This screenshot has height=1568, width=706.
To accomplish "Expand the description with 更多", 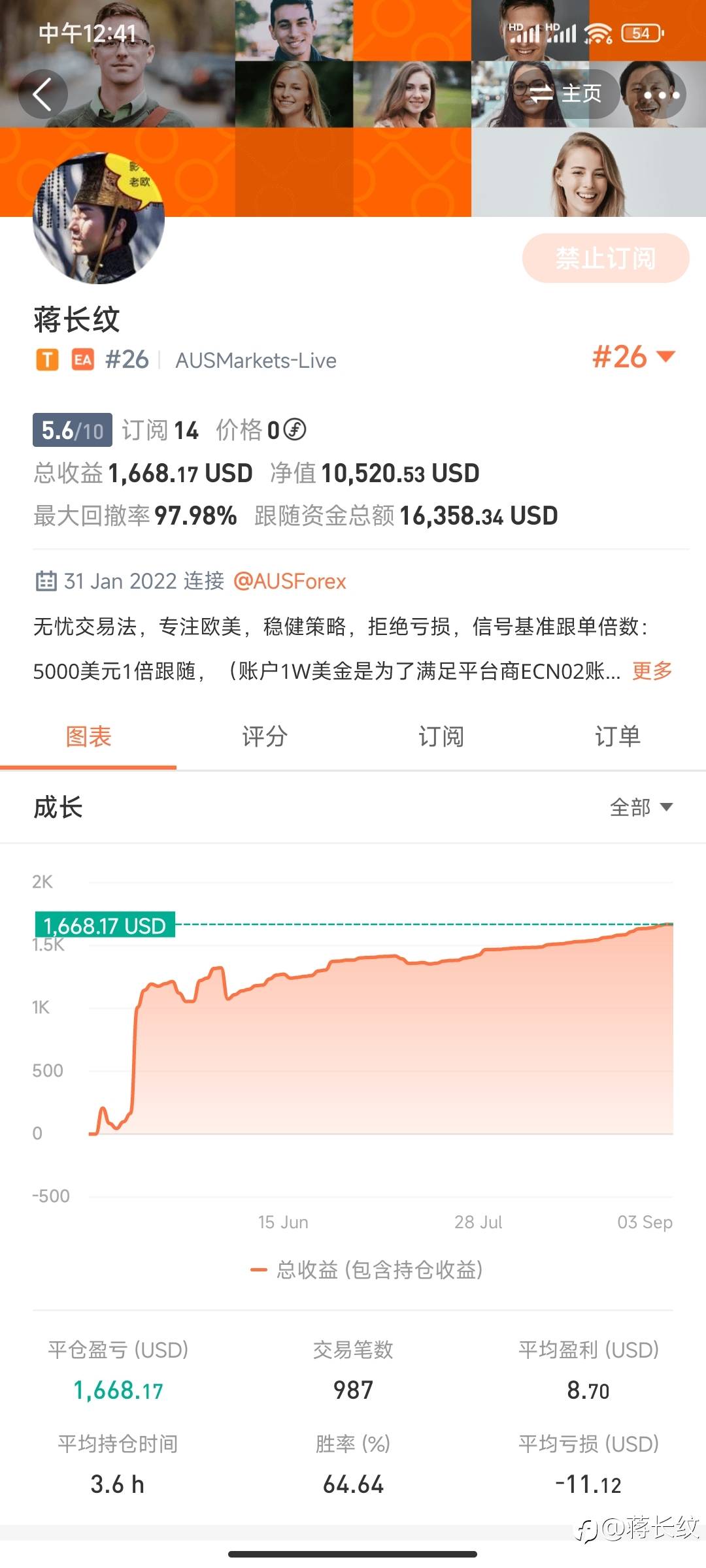I will coord(652,670).
